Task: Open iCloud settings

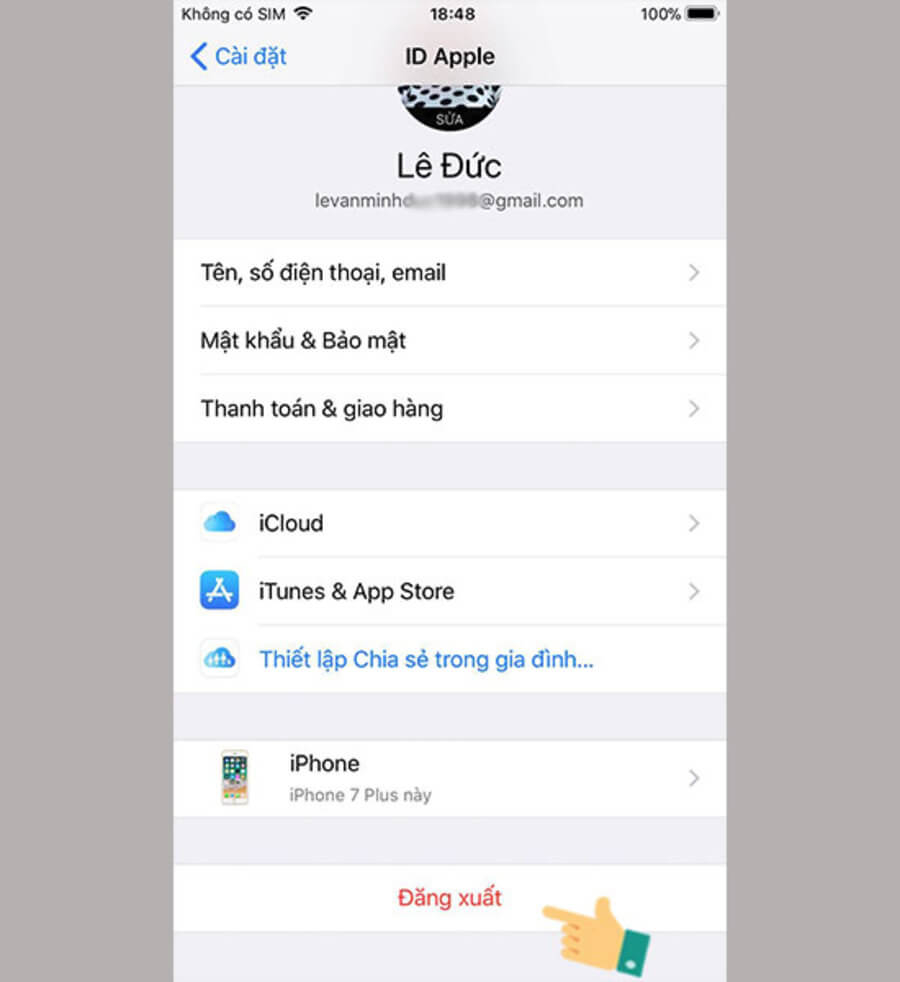Action: (449, 523)
